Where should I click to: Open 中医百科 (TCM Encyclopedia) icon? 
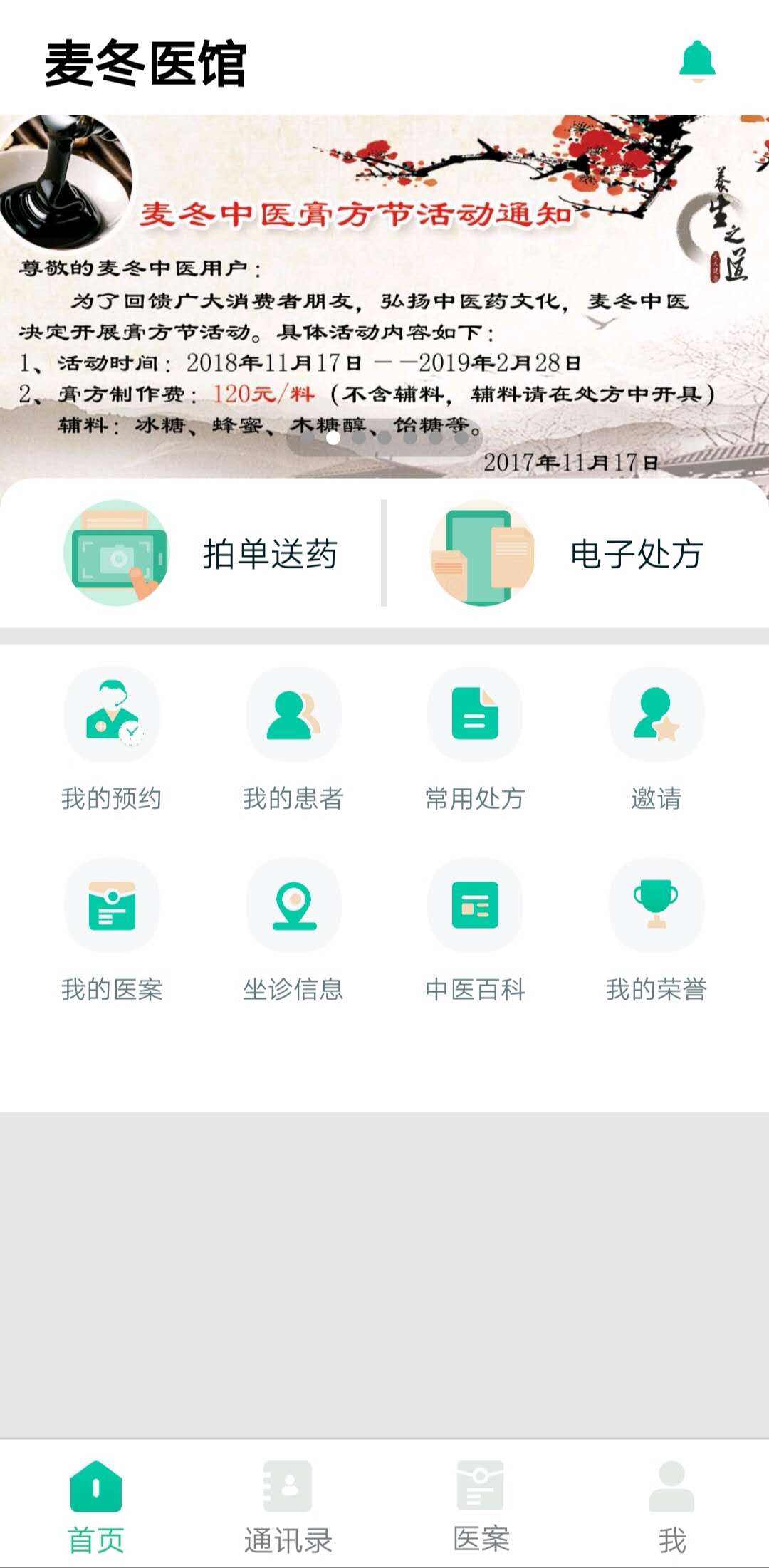click(x=475, y=904)
